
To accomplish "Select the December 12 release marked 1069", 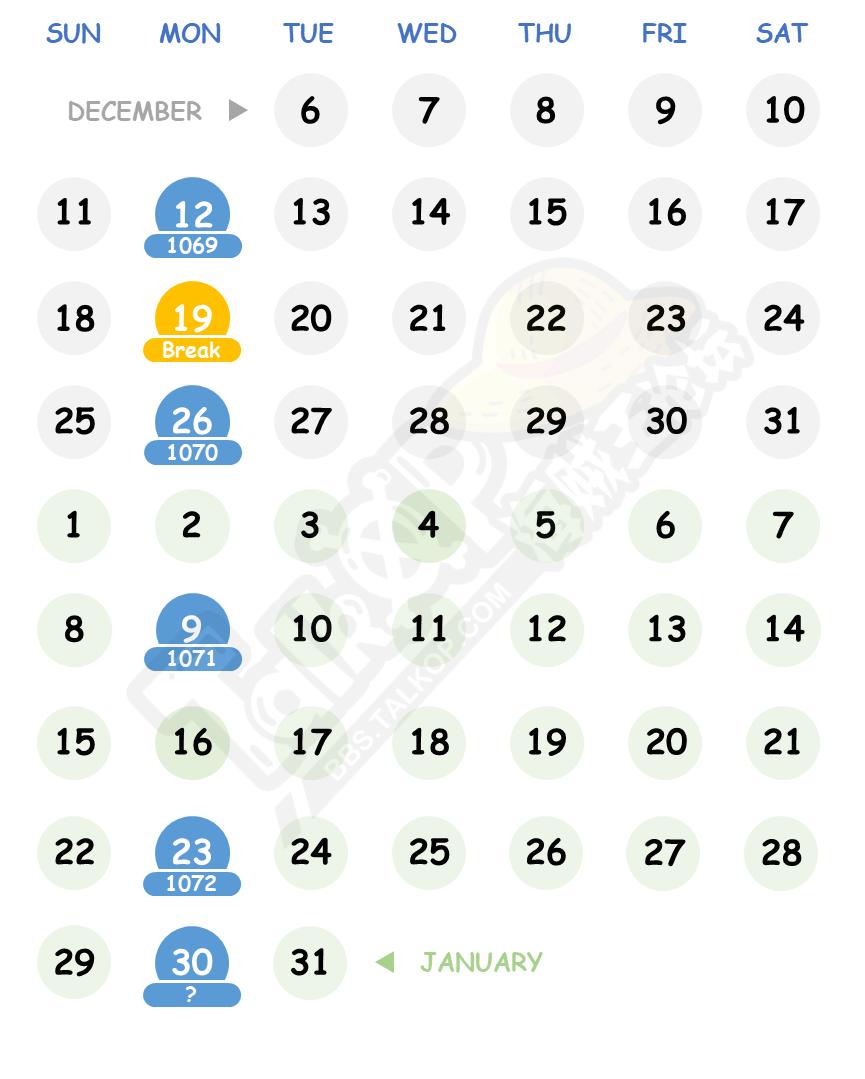I will click(192, 213).
